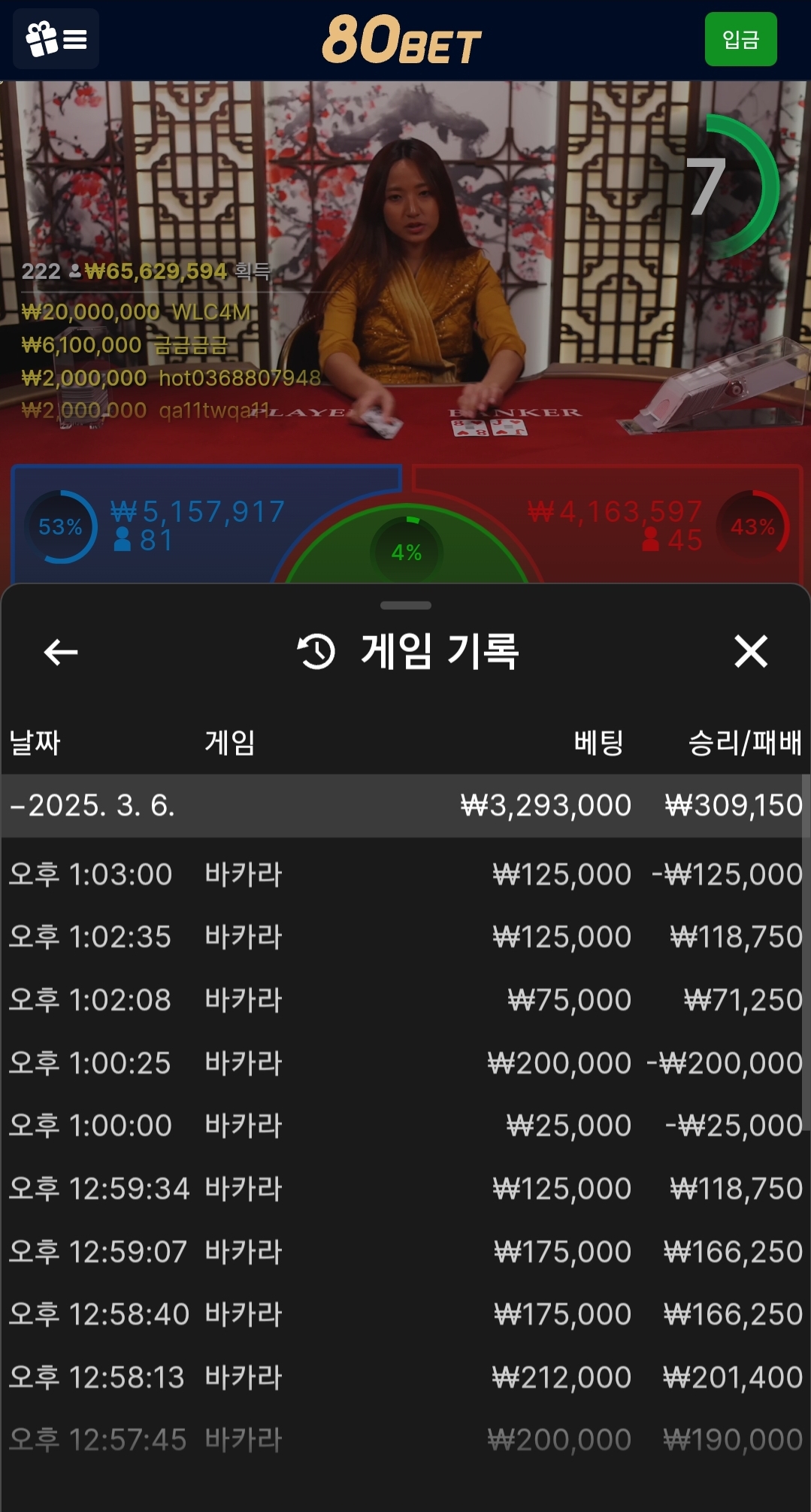This screenshot has width=811, height=1512.
Task: Close the 게임 기록 panel
Action: tap(751, 651)
